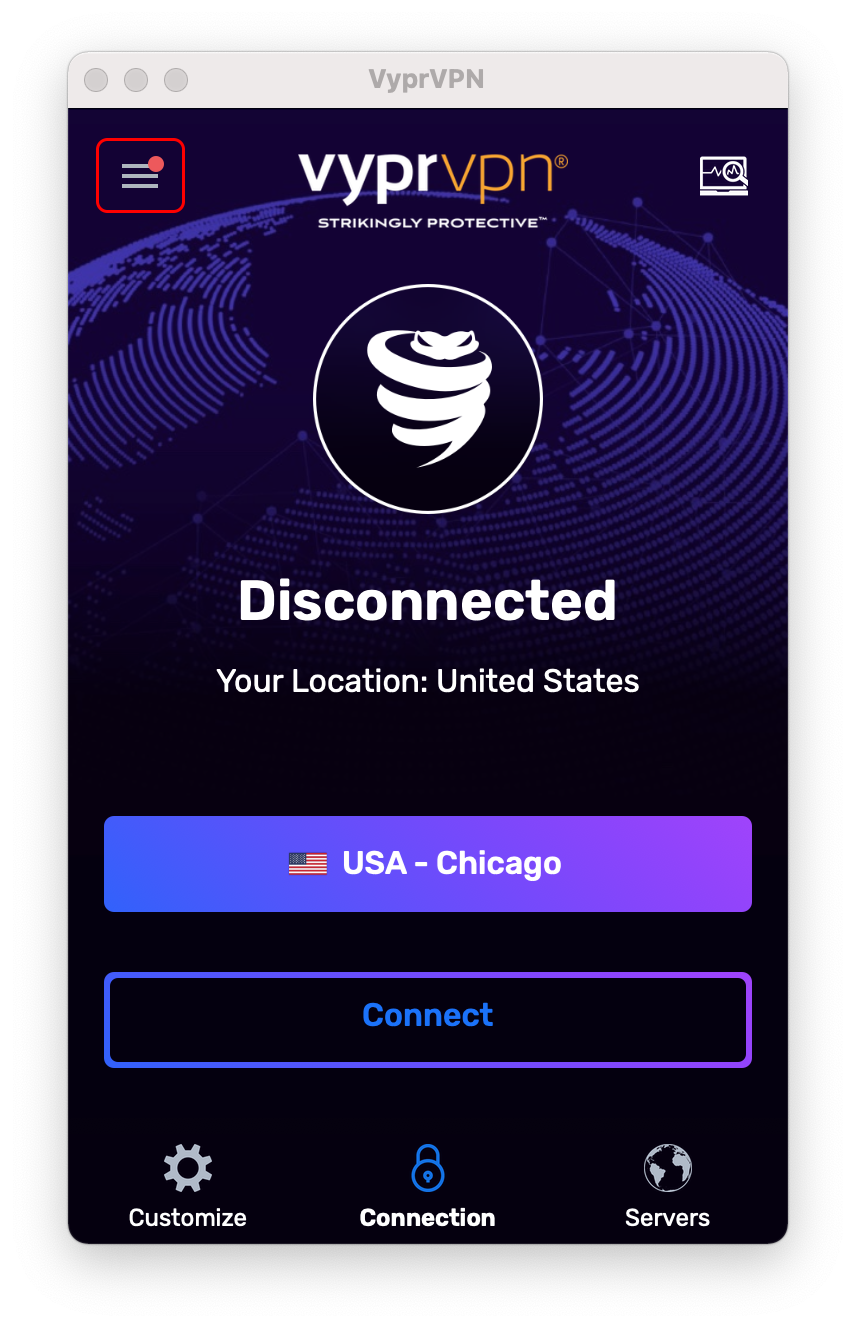856x1328 pixels.
Task: Open the hamburger menu
Action: 140,176
